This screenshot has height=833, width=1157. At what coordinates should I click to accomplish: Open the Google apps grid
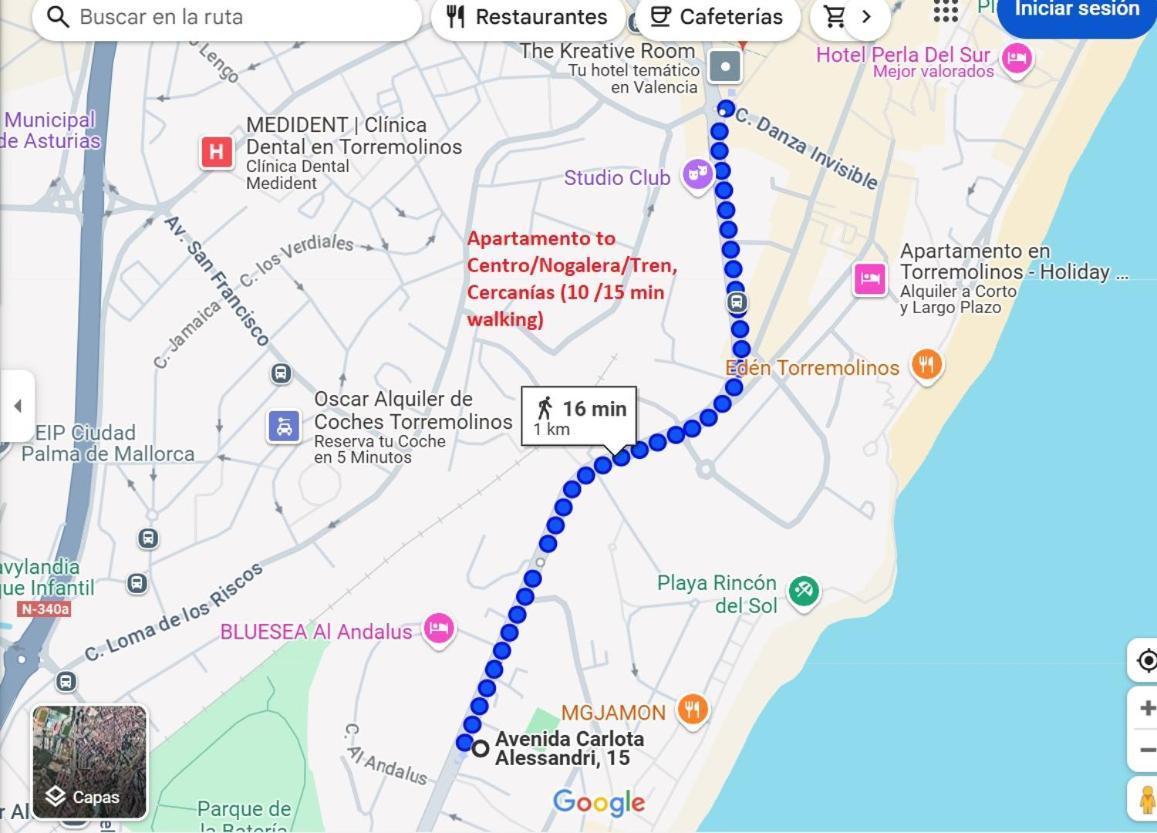tap(945, 10)
